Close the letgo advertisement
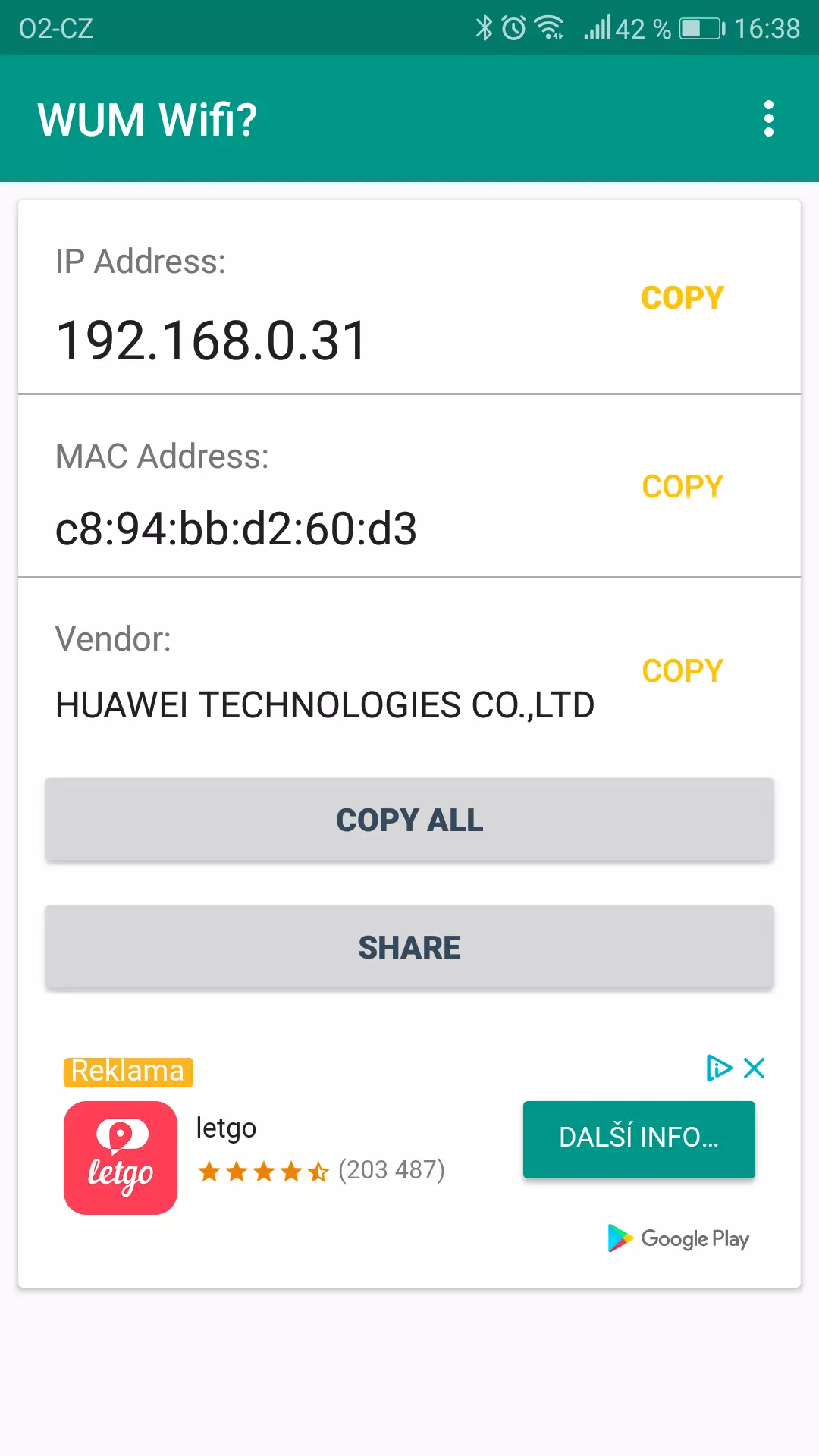This screenshot has height=1456, width=819. pyautogui.click(x=755, y=1068)
